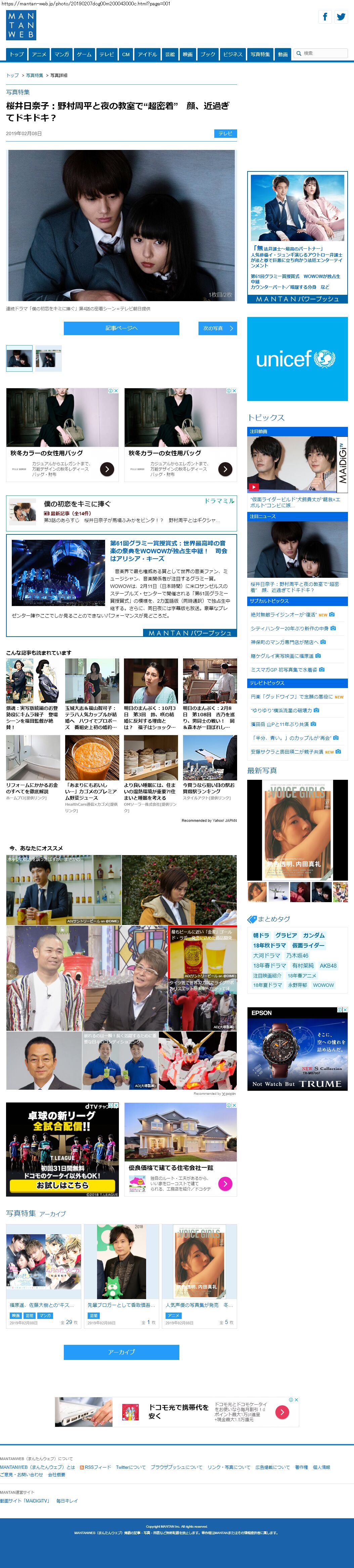Tap the テレビ category tag

click(x=225, y=133)
